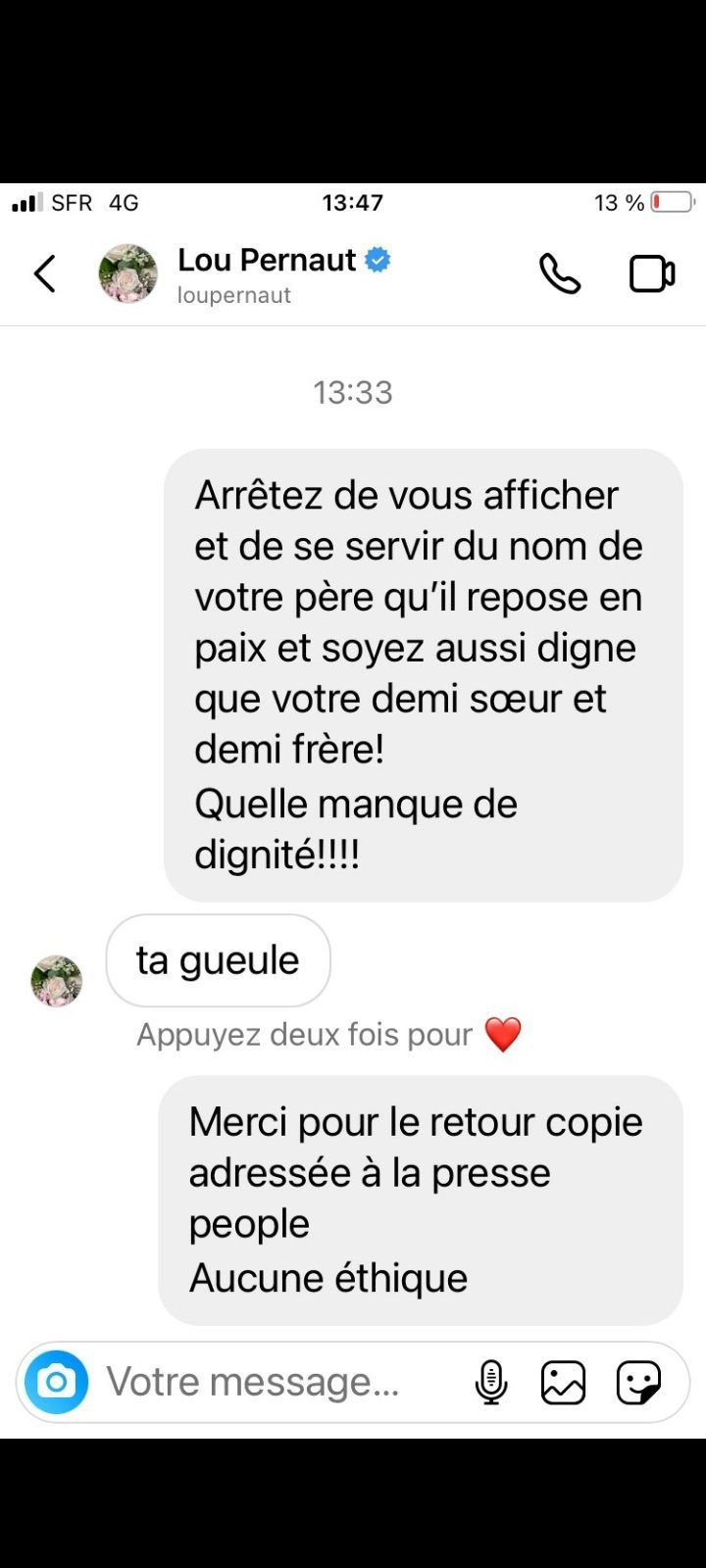Image resolution: width=706 pixels, height=1568 pixels.
Task: Tap the "Votre message…" text field
Action: tap(253, 1382)
